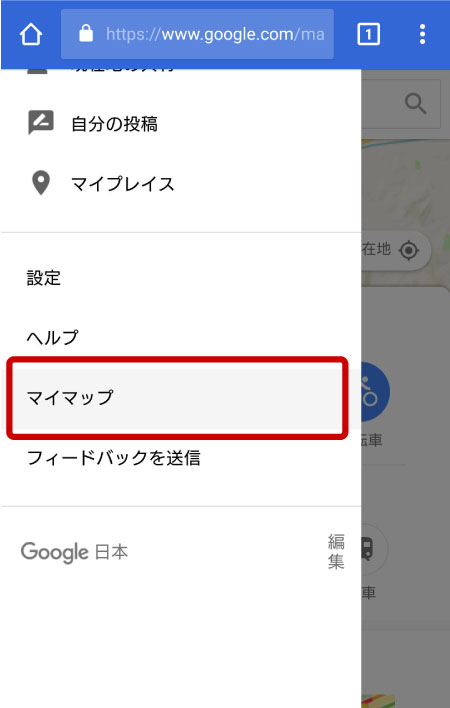Choose フィードバックを送信
Viewport: 450px width, 708px height.
coord(181,458)
